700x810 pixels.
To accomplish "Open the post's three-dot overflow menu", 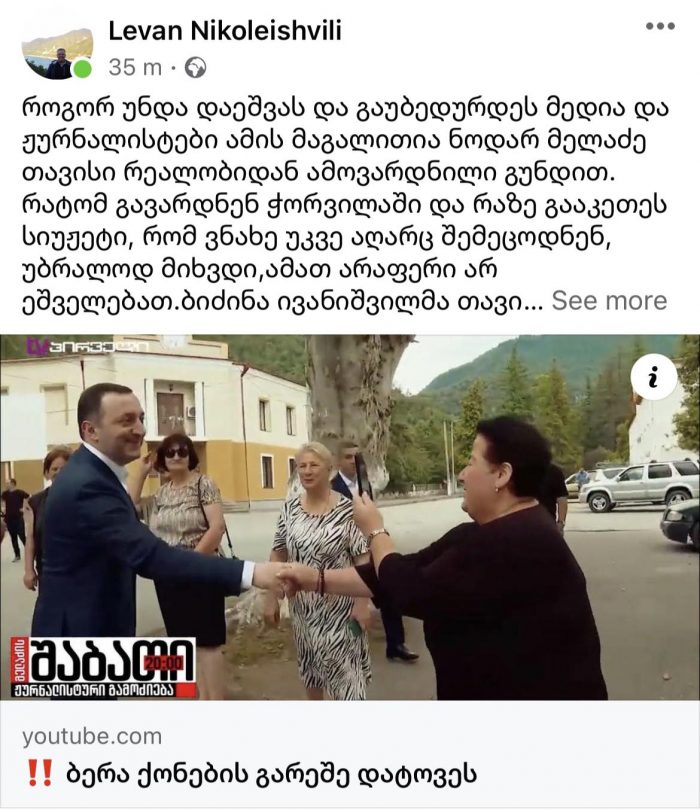I will (x=660, y=26).
